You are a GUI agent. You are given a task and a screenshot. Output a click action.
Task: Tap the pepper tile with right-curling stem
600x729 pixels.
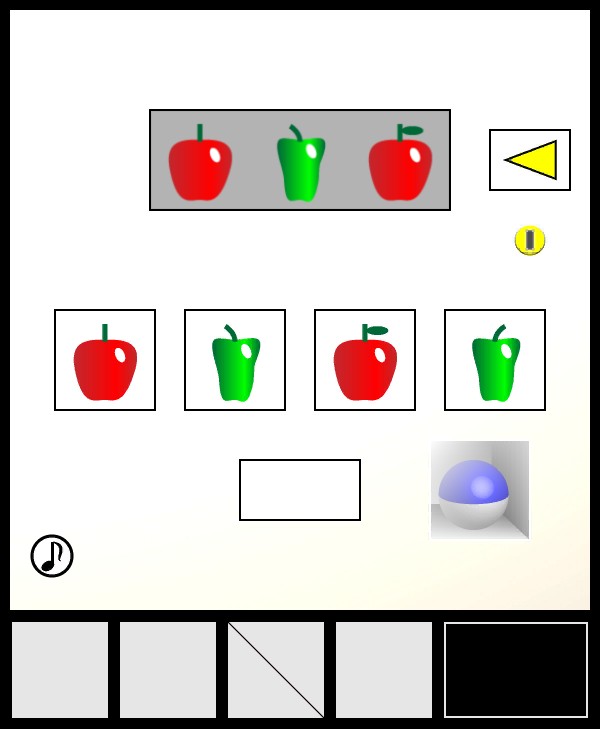click(x=495, y=360)
